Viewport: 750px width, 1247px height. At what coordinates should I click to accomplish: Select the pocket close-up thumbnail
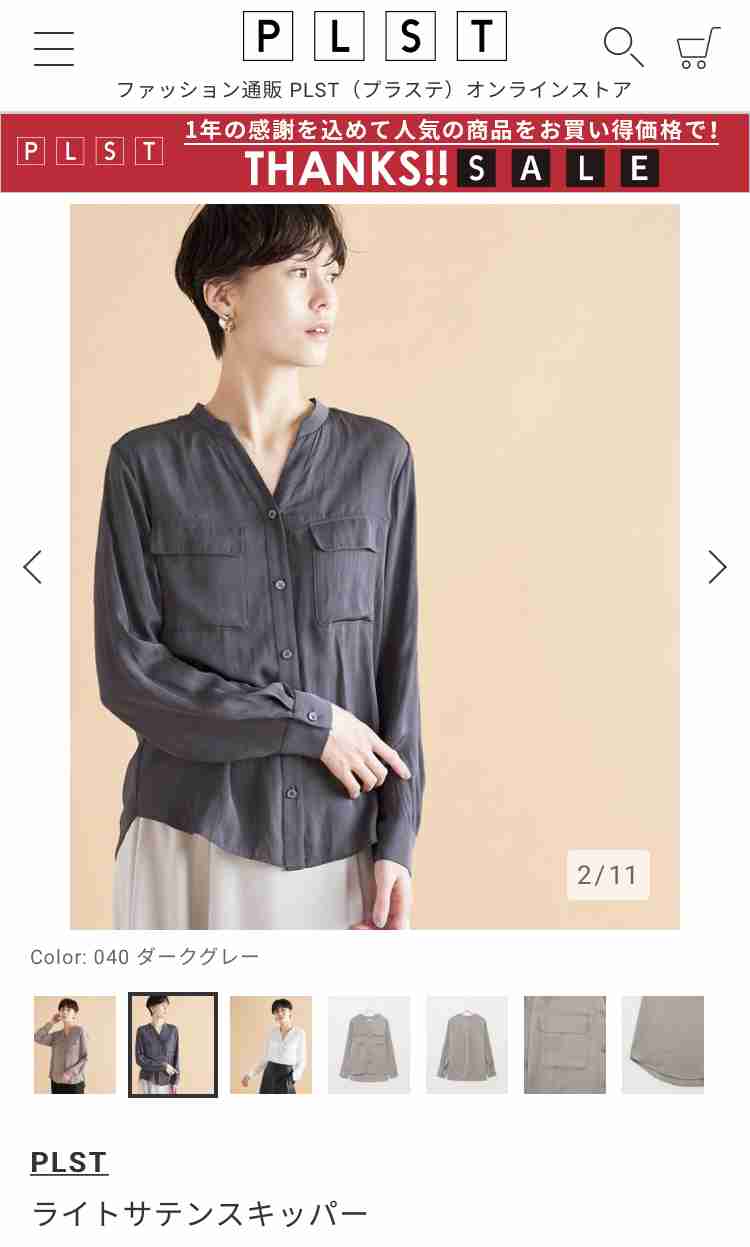click(x=565, y=1044)
